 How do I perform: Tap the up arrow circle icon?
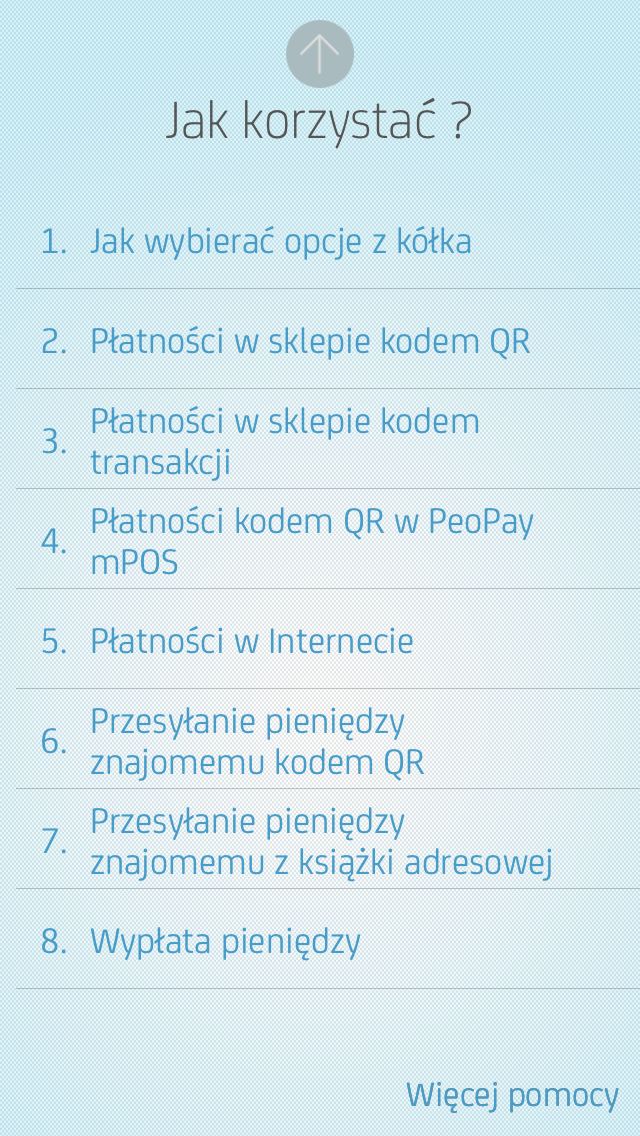[x=320, y=54]
